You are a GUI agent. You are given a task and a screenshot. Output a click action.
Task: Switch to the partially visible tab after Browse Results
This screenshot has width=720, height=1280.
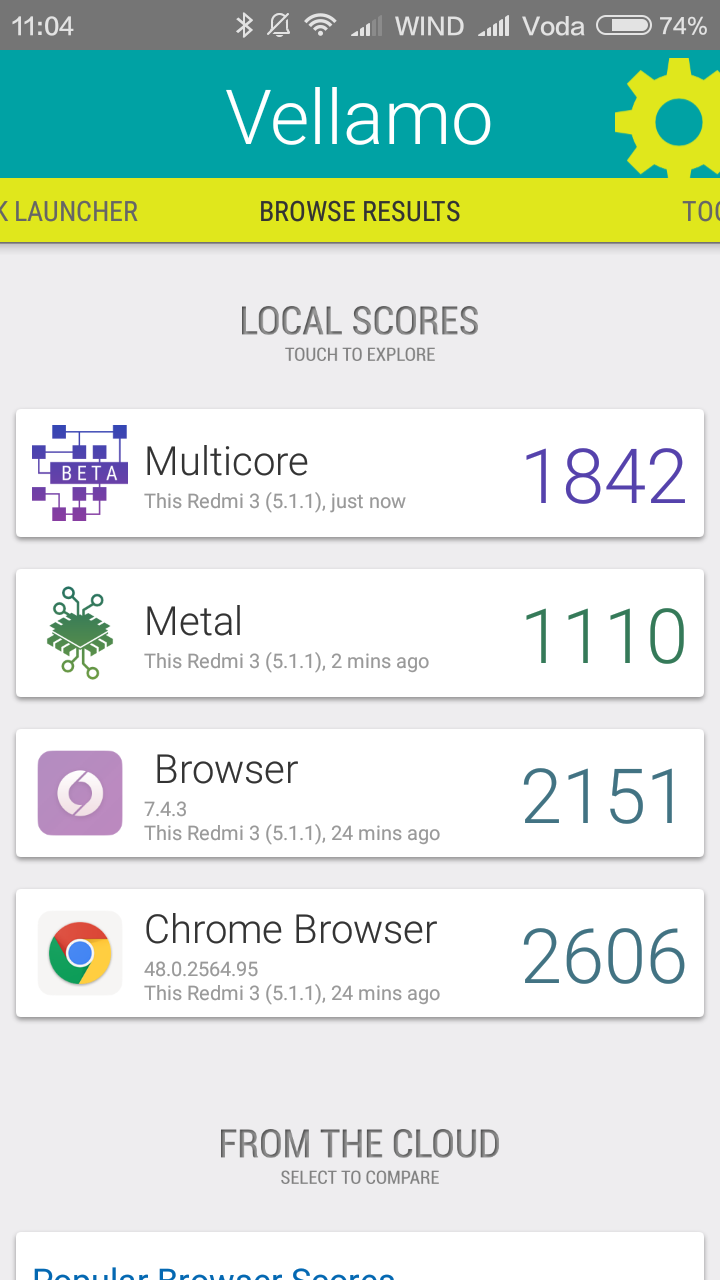[x=701, y=212]
